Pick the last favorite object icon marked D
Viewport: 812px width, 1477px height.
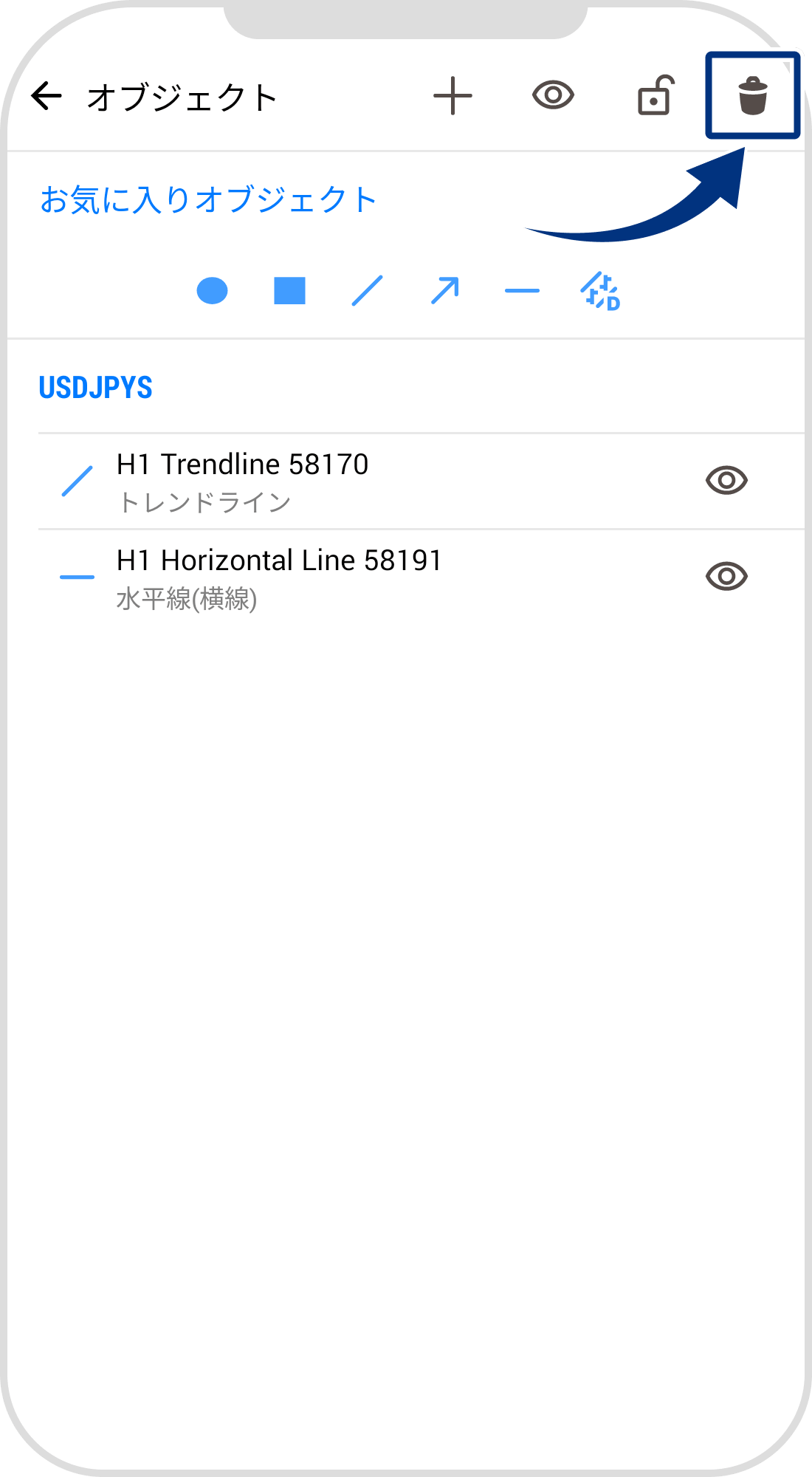coord(600,292)
